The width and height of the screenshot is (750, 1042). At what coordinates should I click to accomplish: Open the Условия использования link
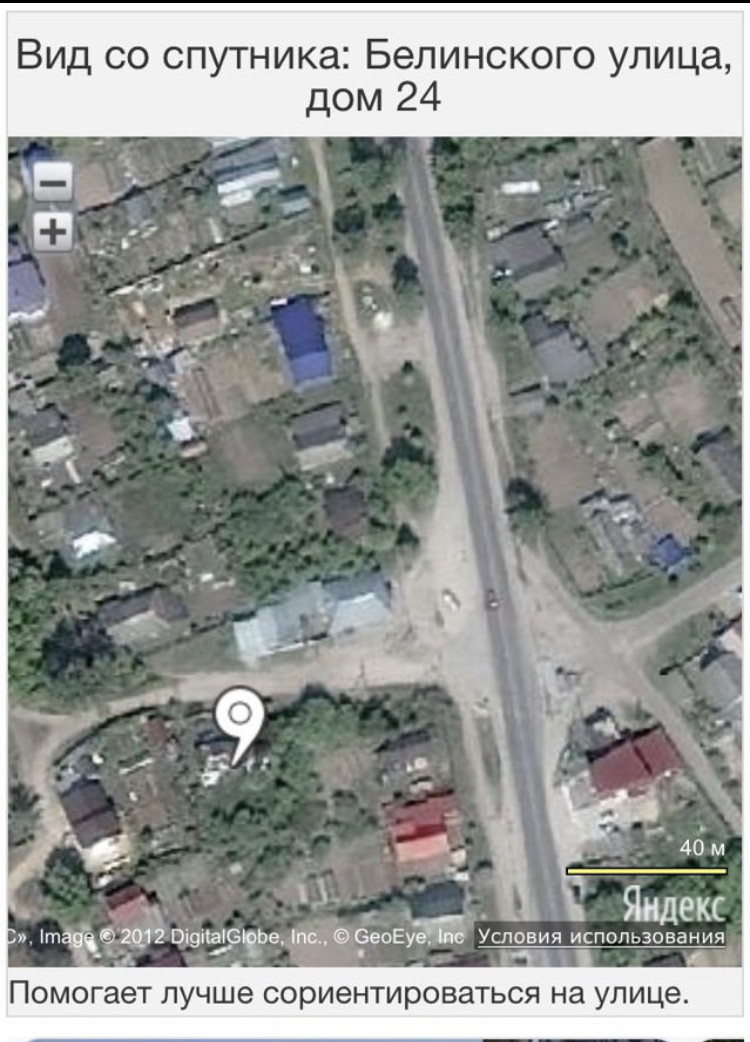click(x=601, y=936)
